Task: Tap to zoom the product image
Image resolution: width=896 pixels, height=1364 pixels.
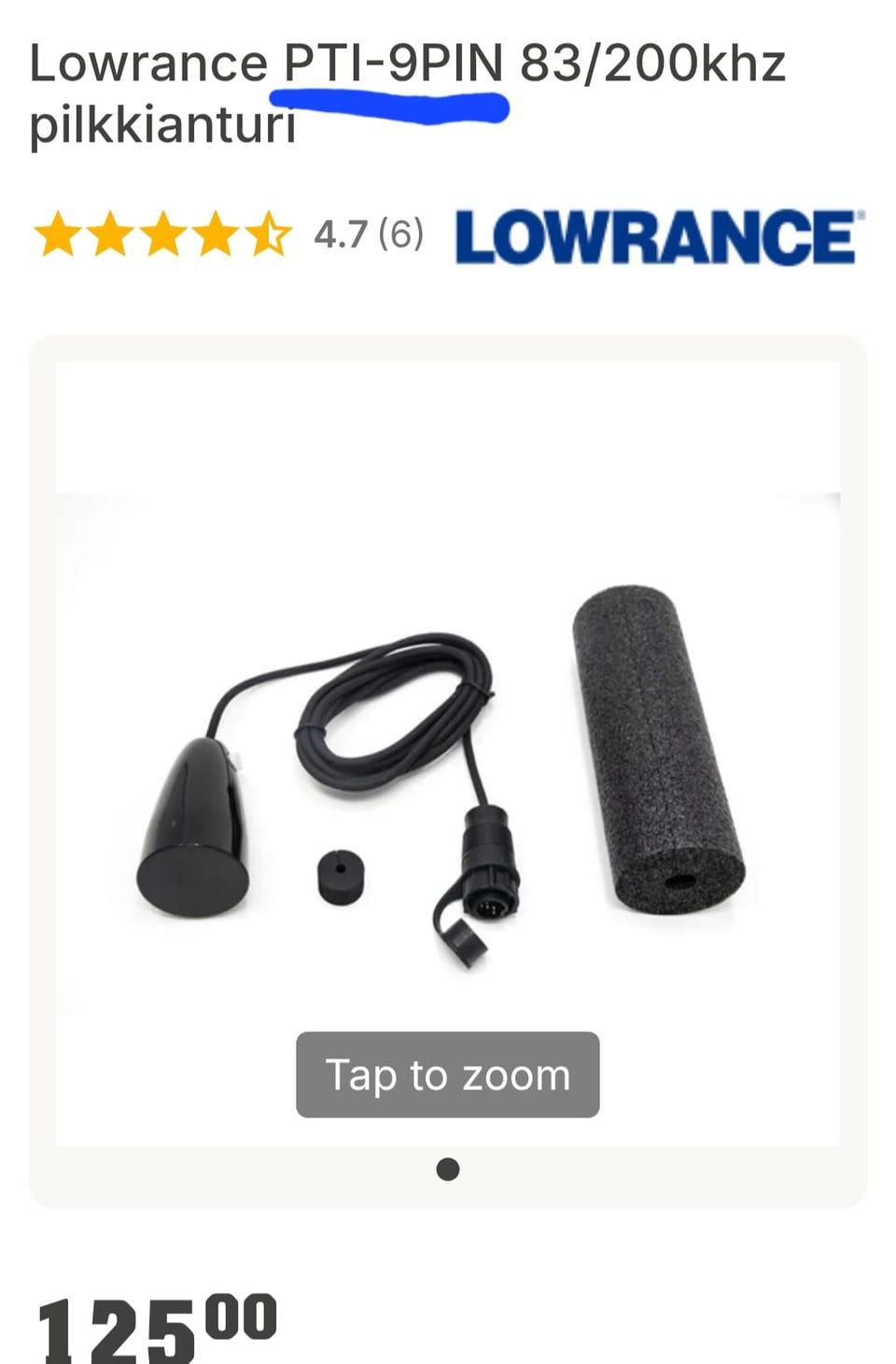Action: click(447, 1075)
